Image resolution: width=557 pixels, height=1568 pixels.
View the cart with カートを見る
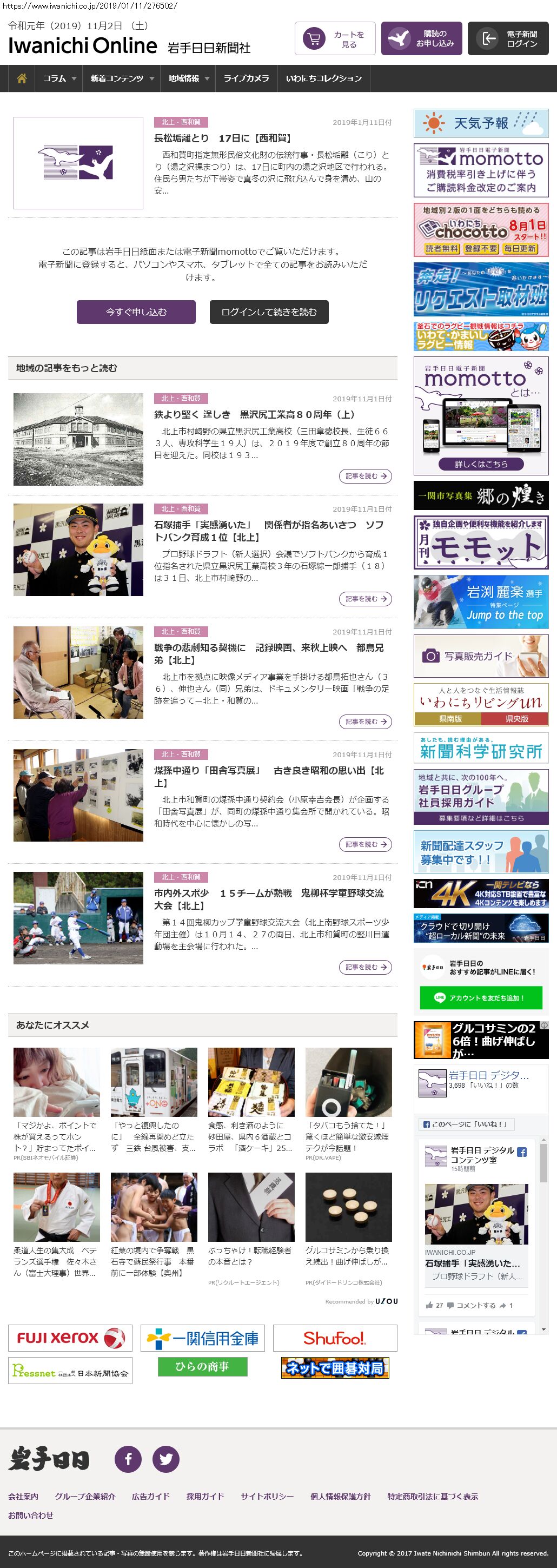(x=335, y=39)
